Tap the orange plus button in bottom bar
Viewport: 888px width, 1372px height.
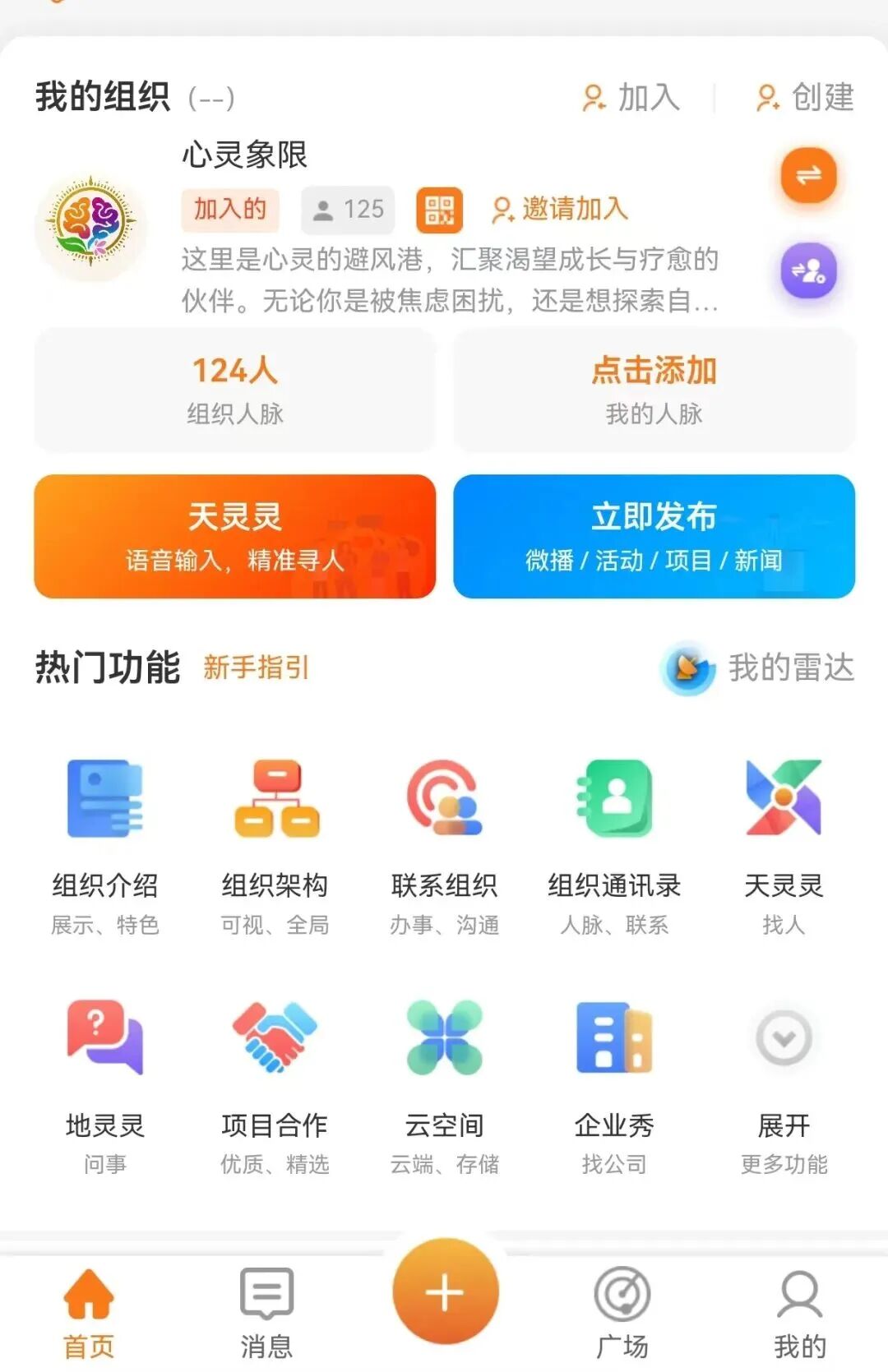tap(444, 1291)
